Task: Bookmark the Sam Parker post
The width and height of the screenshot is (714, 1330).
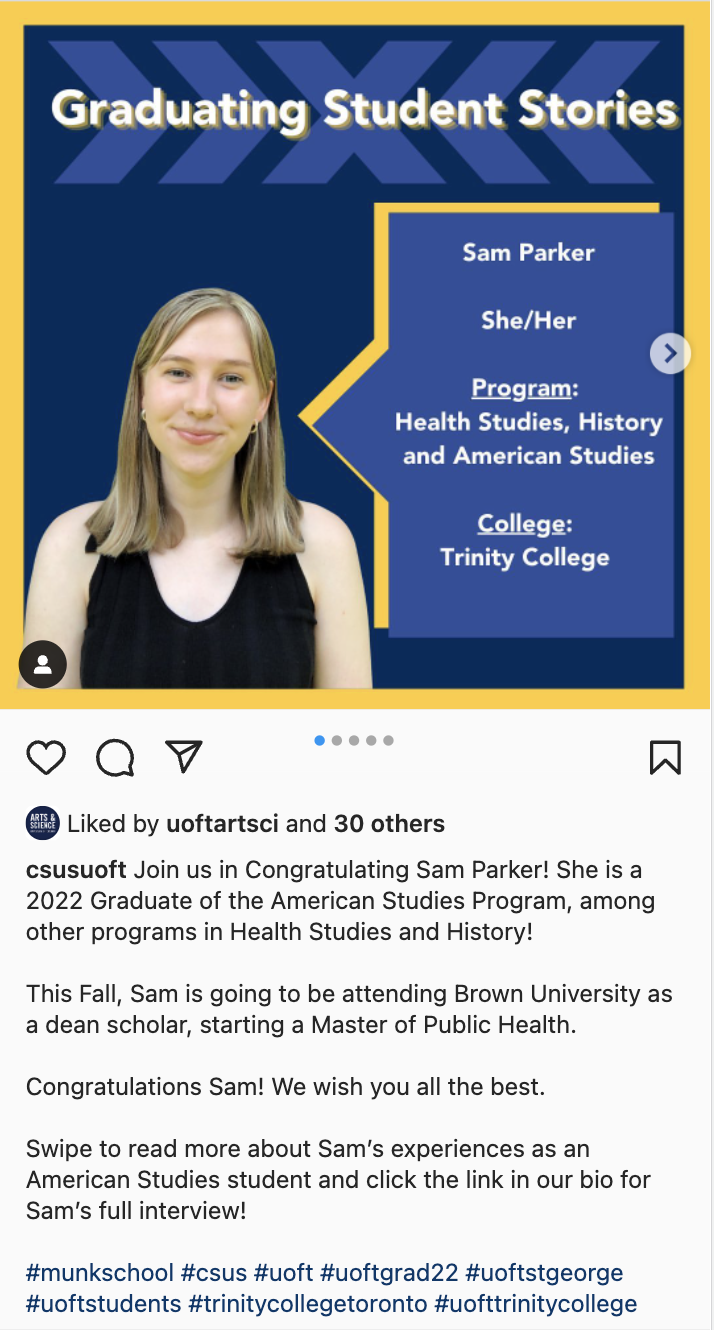Action: click(665, 758)
